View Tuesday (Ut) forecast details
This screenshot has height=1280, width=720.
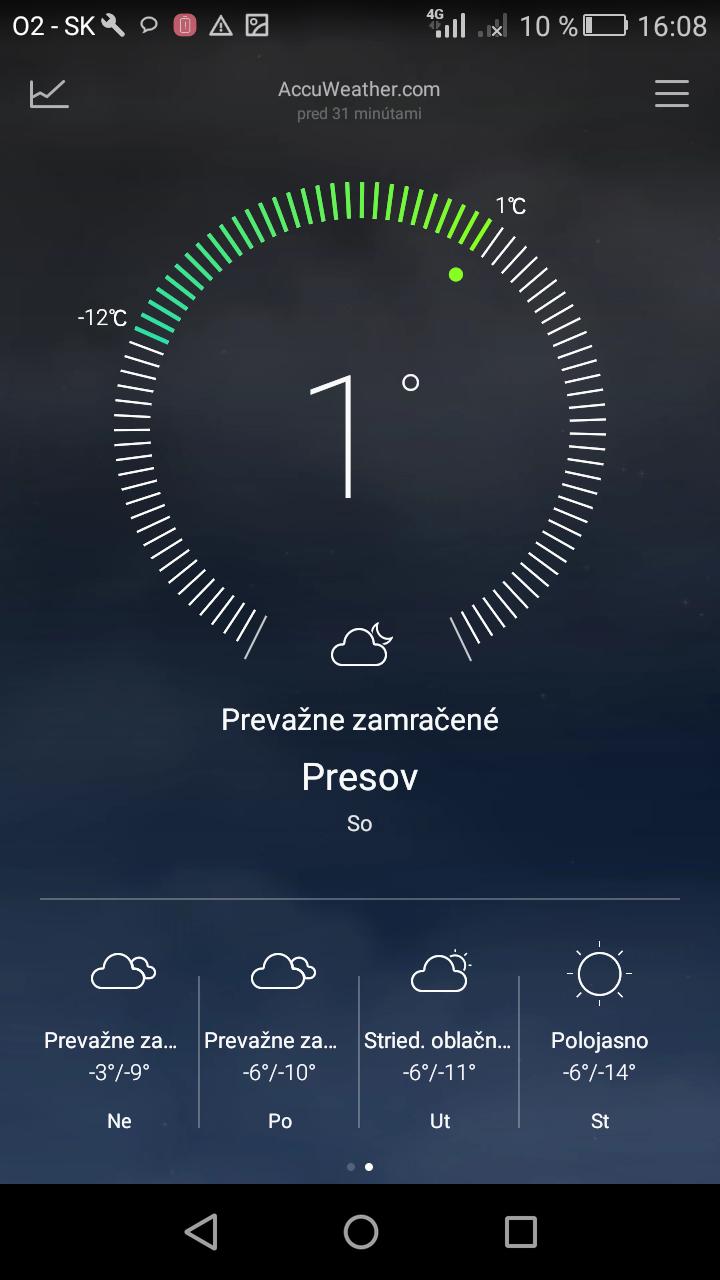point(440,1040)
